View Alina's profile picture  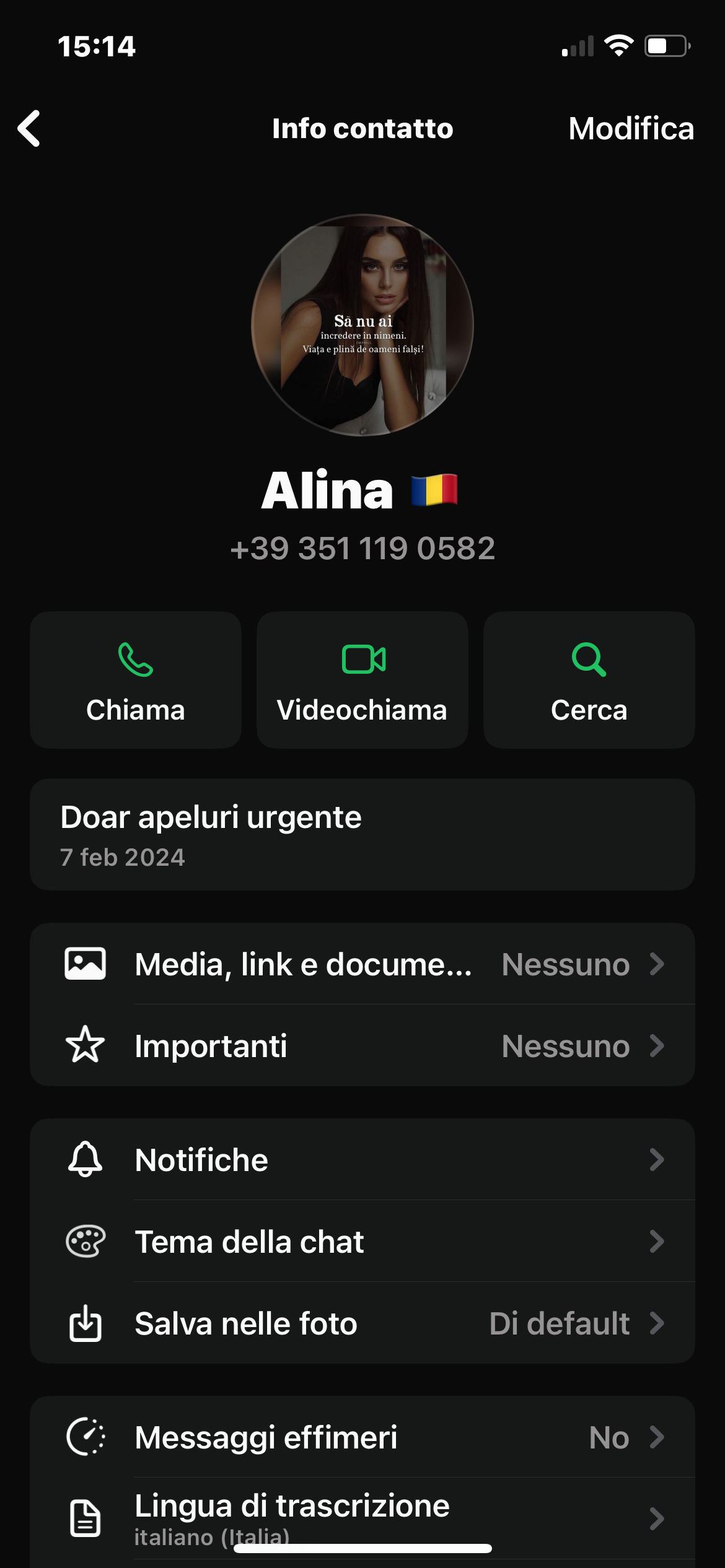[x=362, y=325]
